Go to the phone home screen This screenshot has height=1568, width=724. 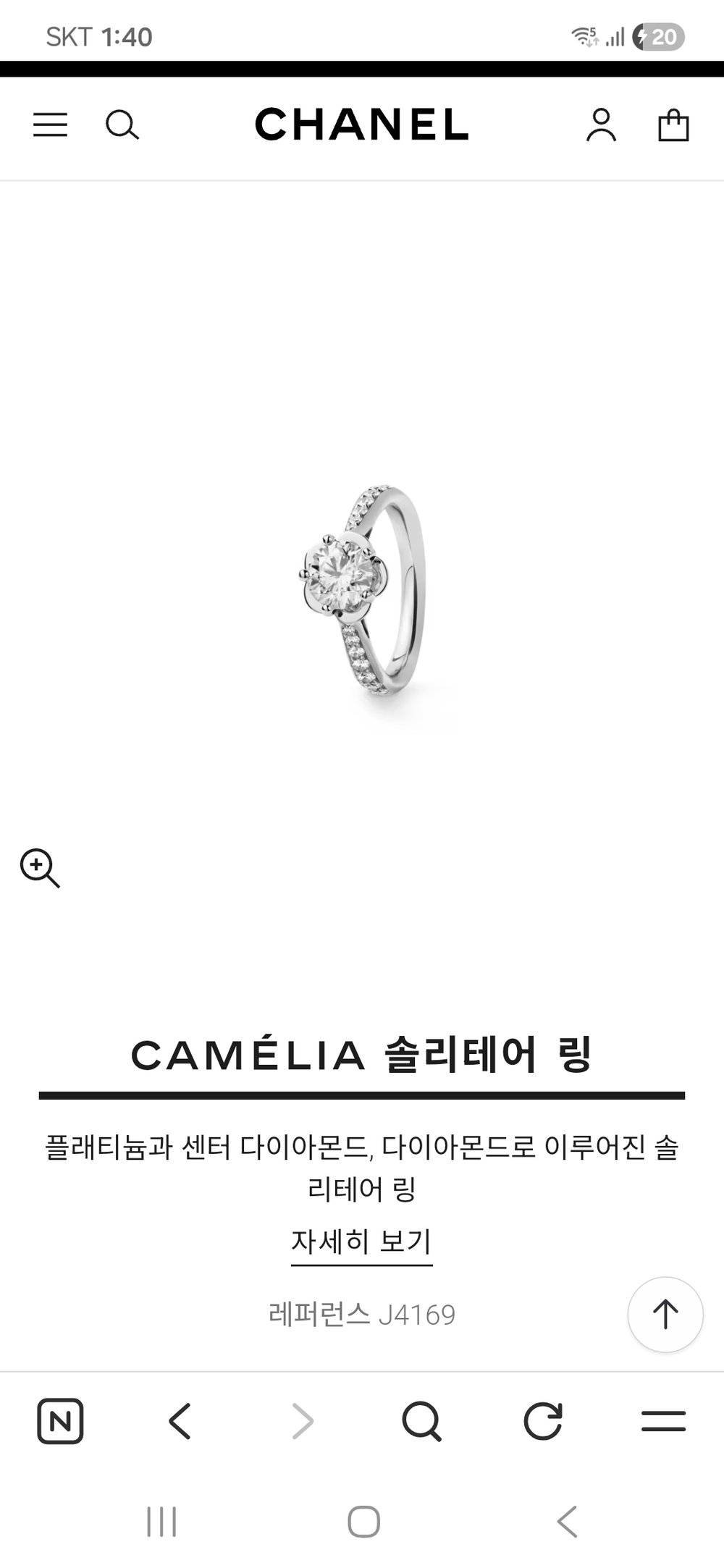(x=363, y=1521)
